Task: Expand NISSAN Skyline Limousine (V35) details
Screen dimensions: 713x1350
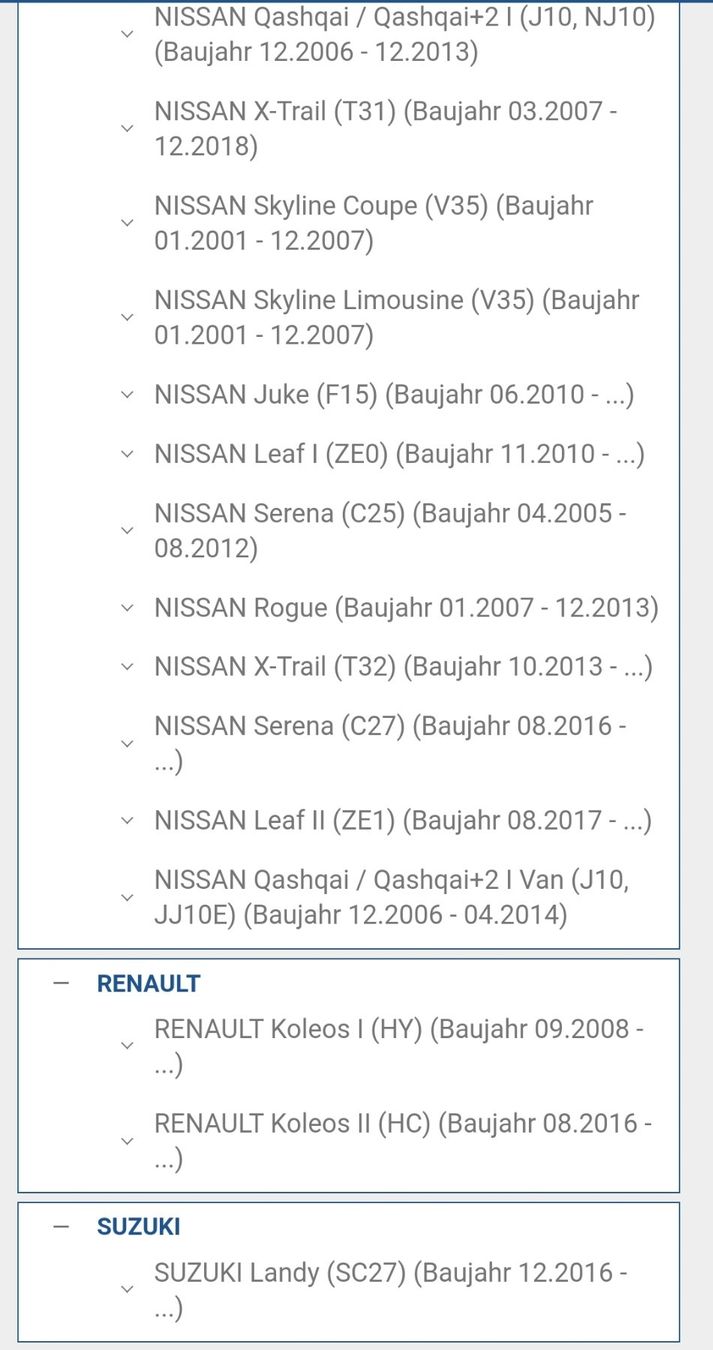Action: pyautogui.click(x=126, y=317)
